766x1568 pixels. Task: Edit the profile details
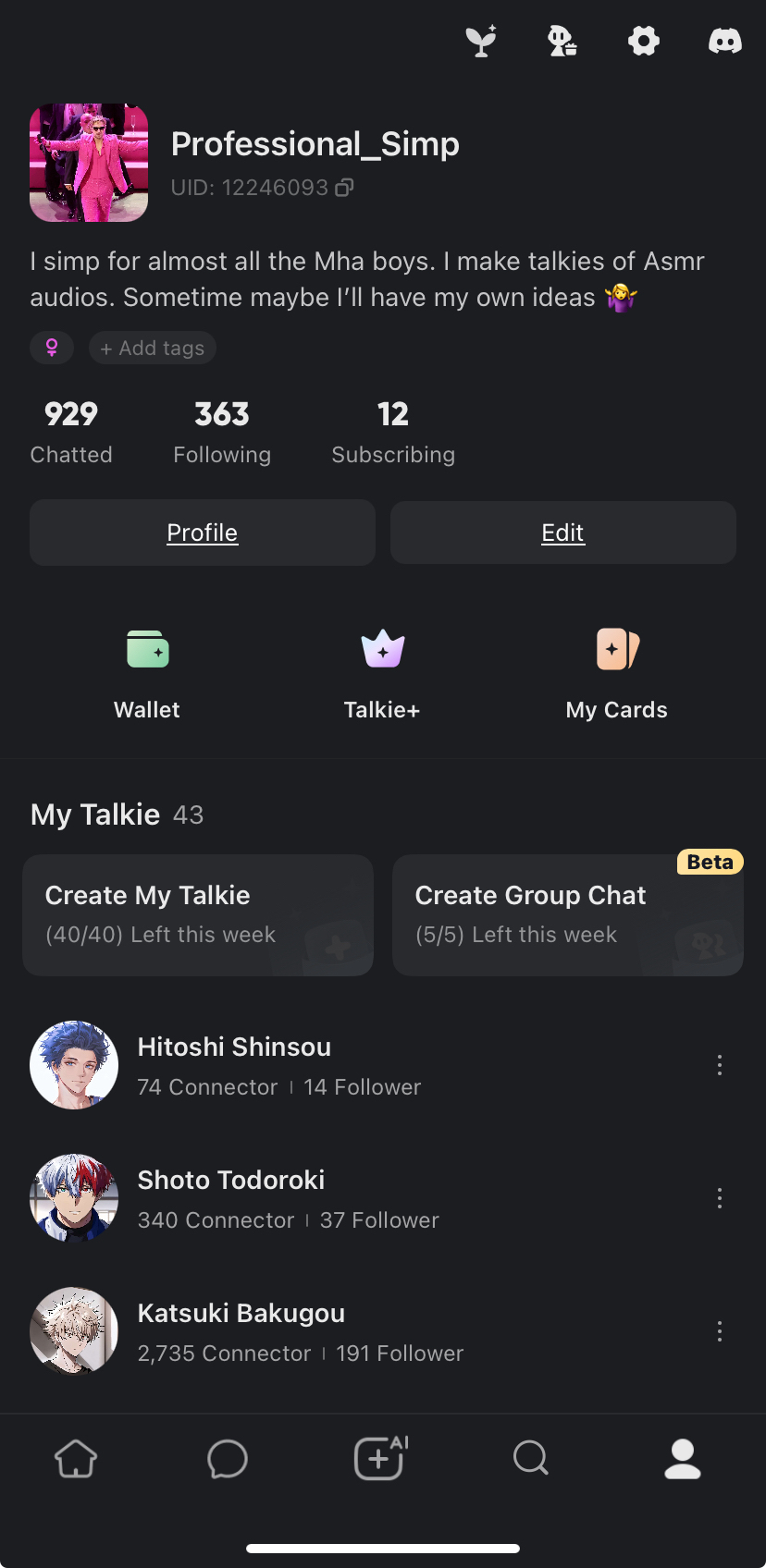click(562, 533)
